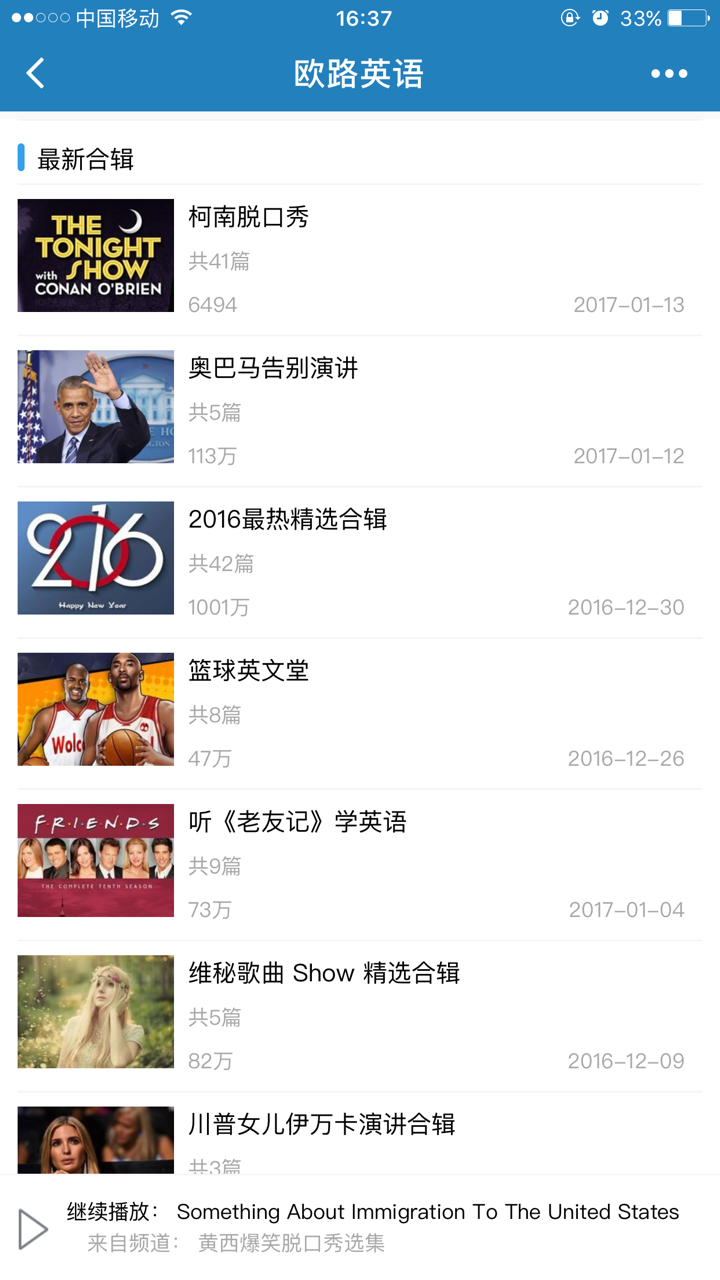This screenshot has height=1280, width=720.
Task: Open the 柯南脱口秀 collection
Action: point(360,260)
